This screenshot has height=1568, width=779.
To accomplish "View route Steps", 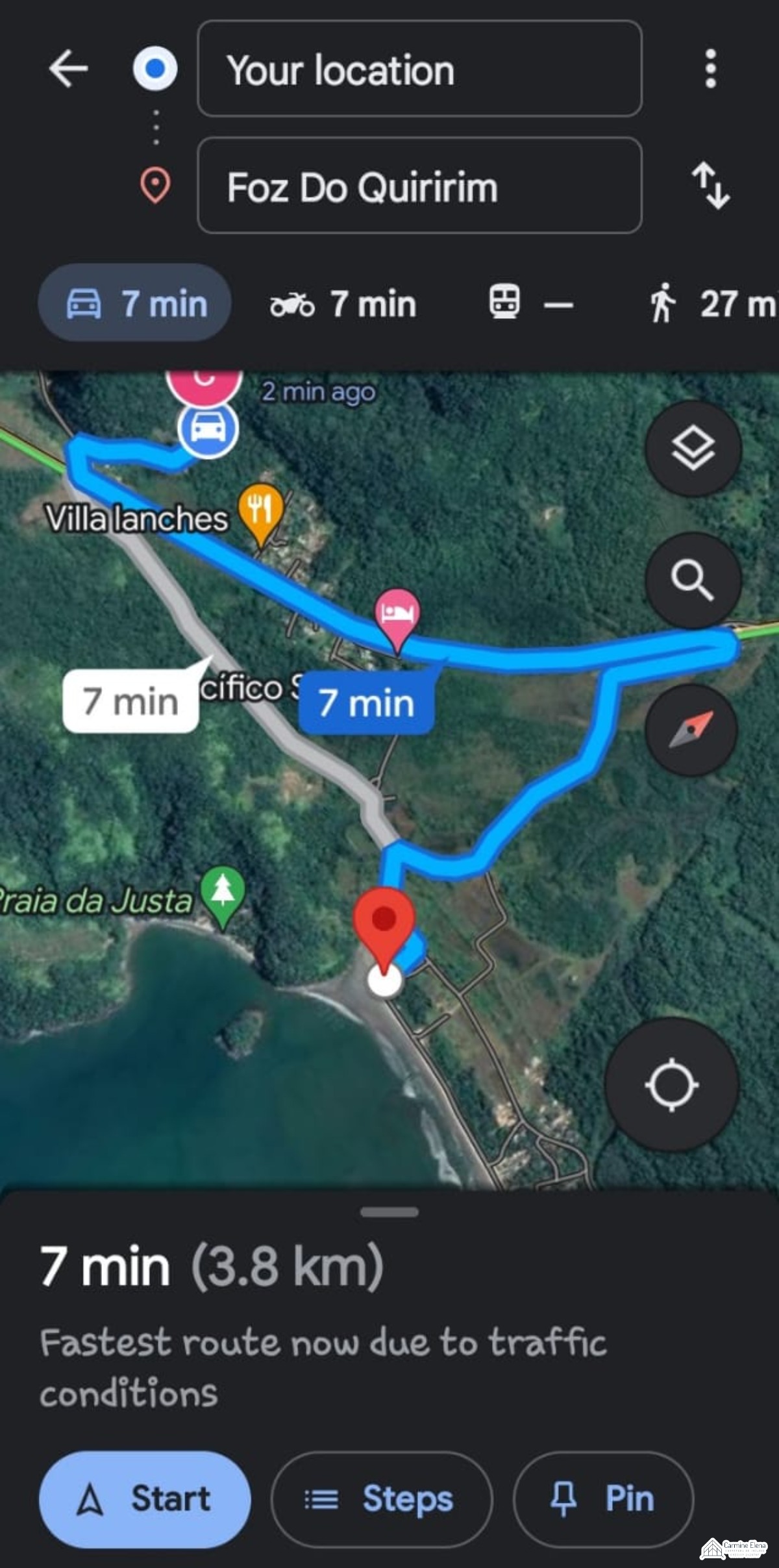I will click(382, 1499).
